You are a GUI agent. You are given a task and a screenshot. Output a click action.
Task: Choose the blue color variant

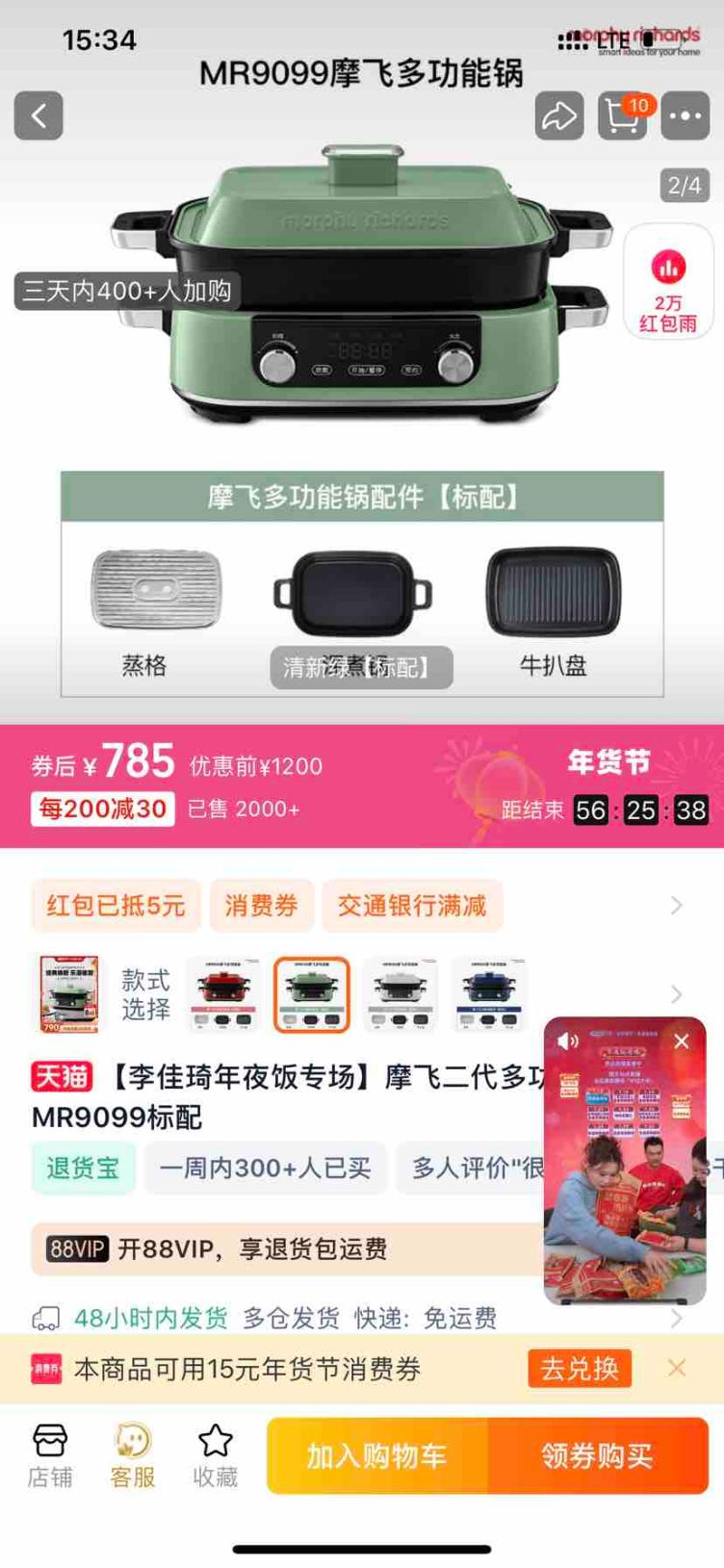tap(489, 994)
